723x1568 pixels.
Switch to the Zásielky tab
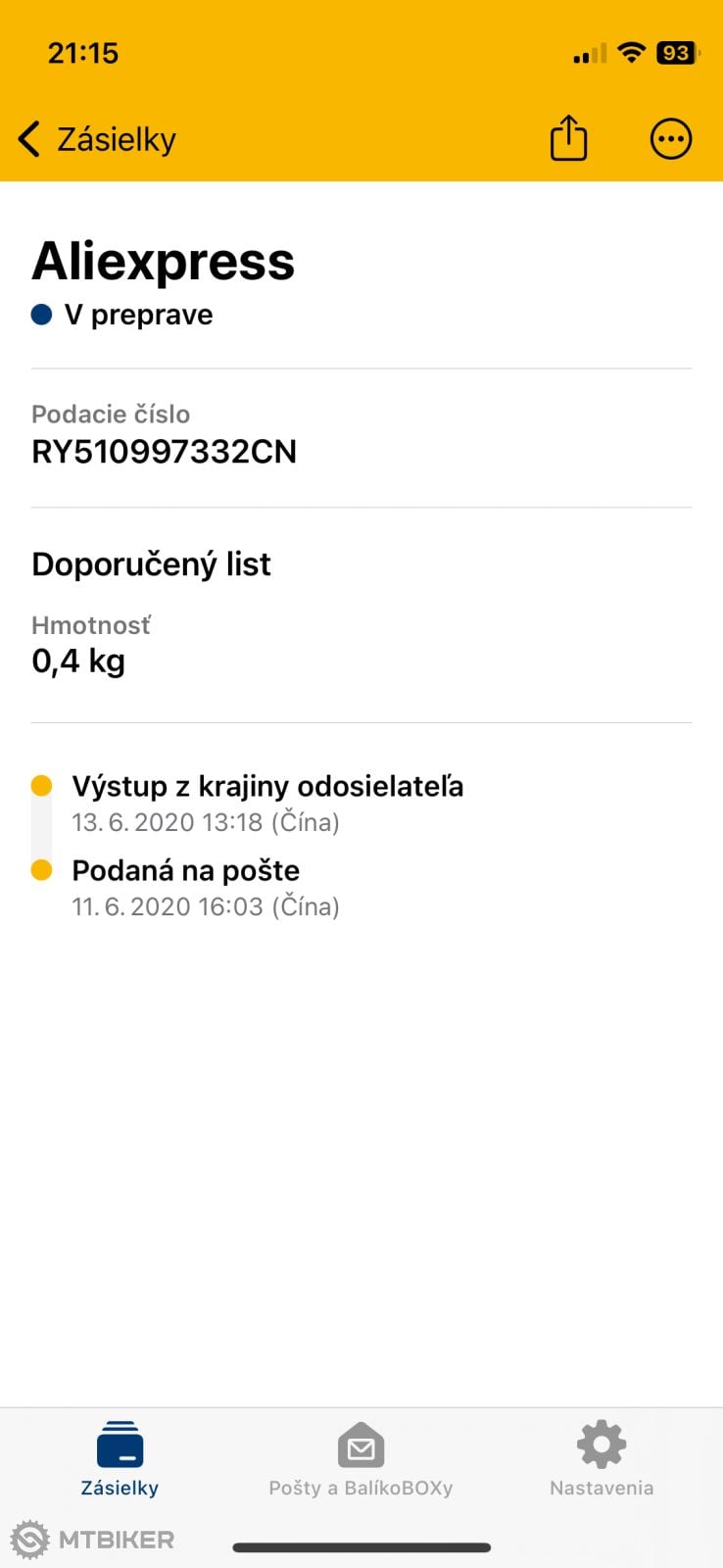[120, 1460]
